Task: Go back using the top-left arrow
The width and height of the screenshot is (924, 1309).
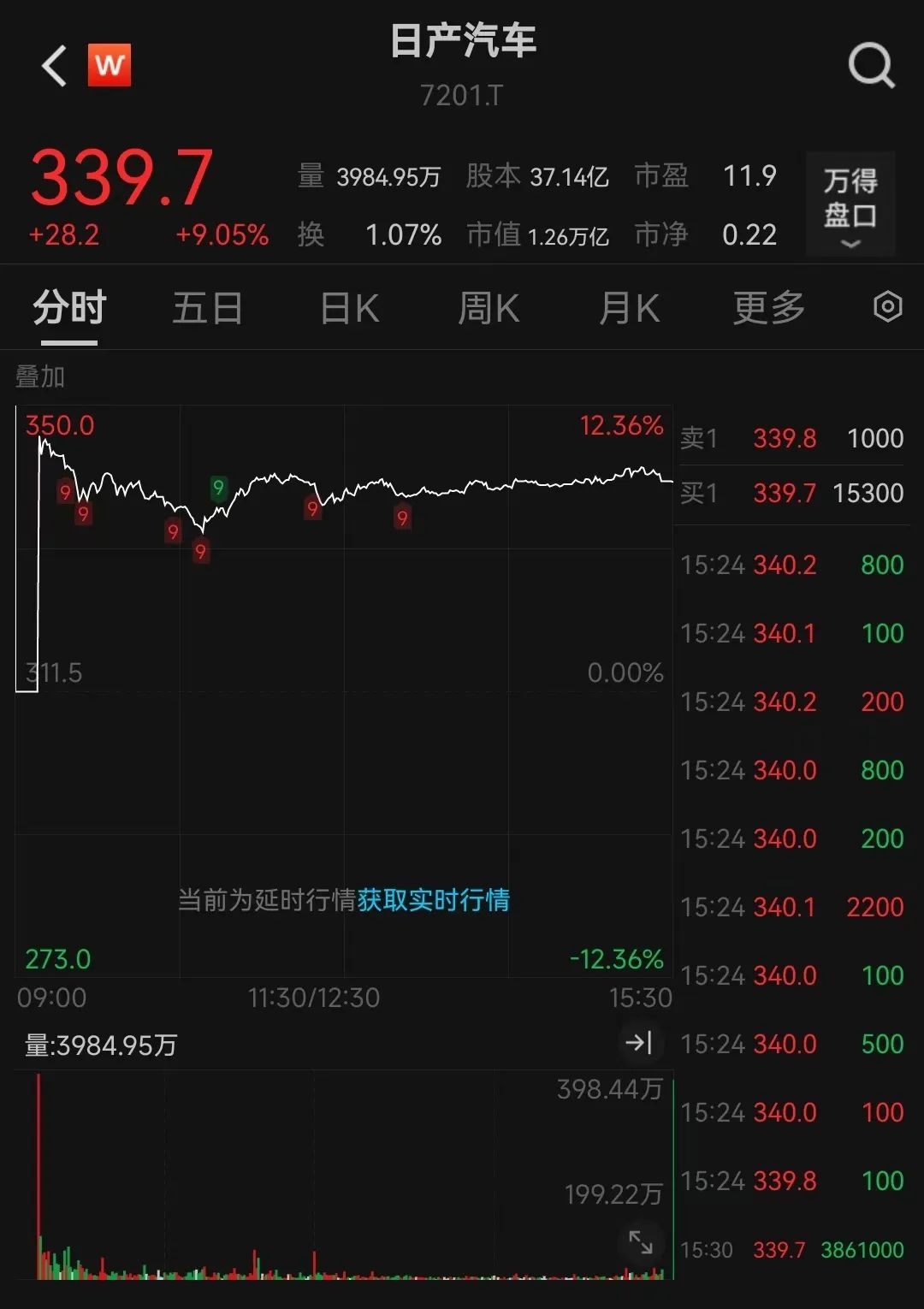Action: click(x=54, y=66)
